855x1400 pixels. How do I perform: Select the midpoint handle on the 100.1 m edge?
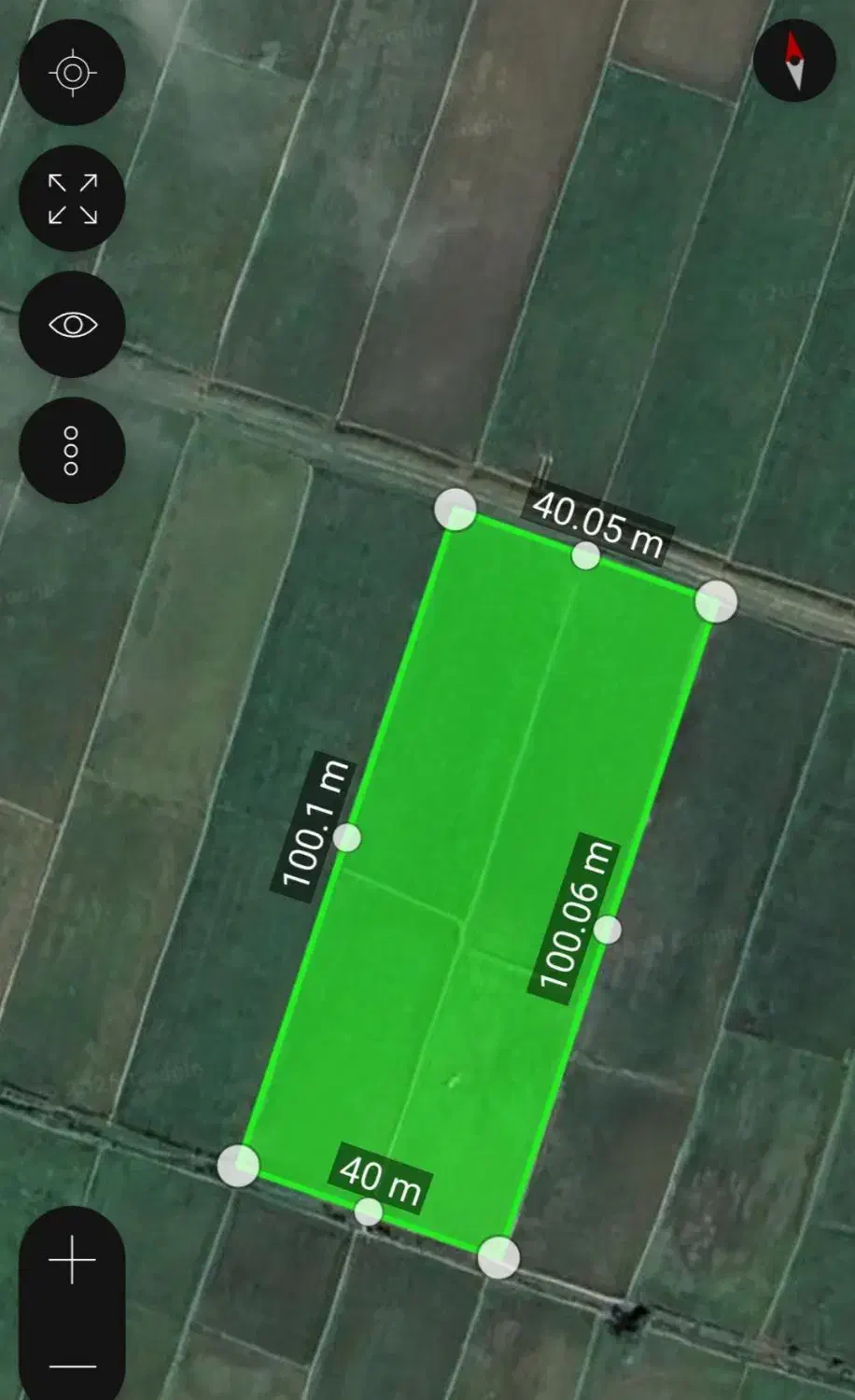346,837
